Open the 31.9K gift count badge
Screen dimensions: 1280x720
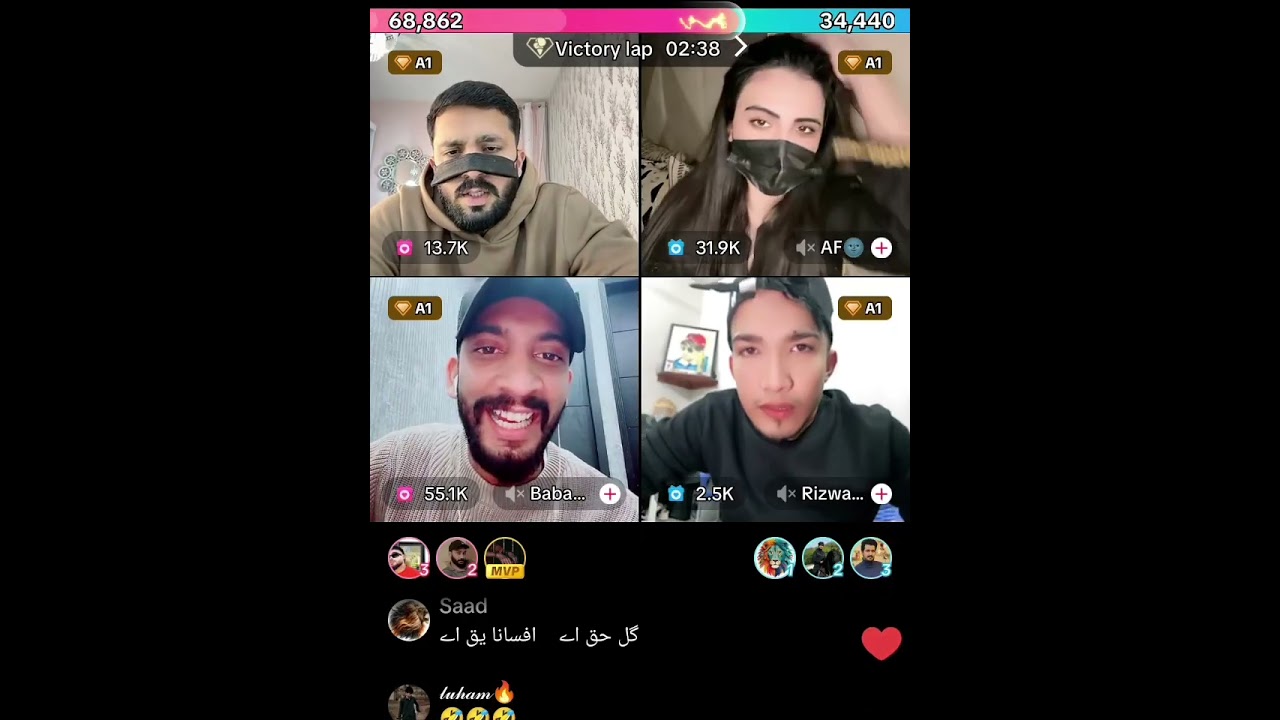pyautogui.click(x=704, y=248)
